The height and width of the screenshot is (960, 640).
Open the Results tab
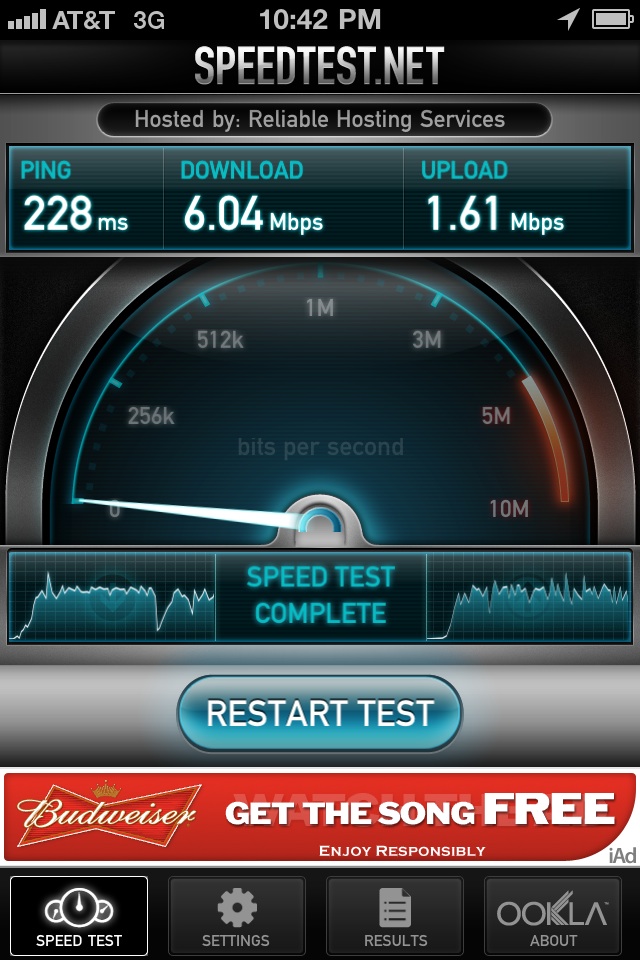click(395, 916)
